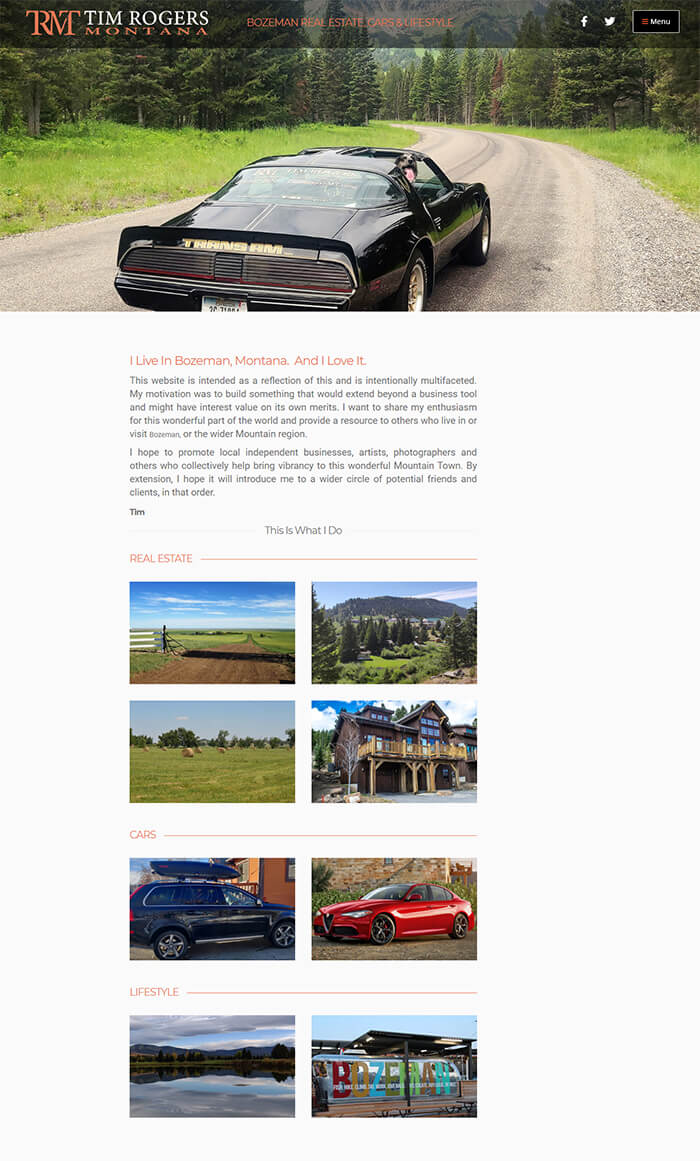Tap the Tim Rogers Montana logo
The image size is (700, 1161).
pos(117,22)
